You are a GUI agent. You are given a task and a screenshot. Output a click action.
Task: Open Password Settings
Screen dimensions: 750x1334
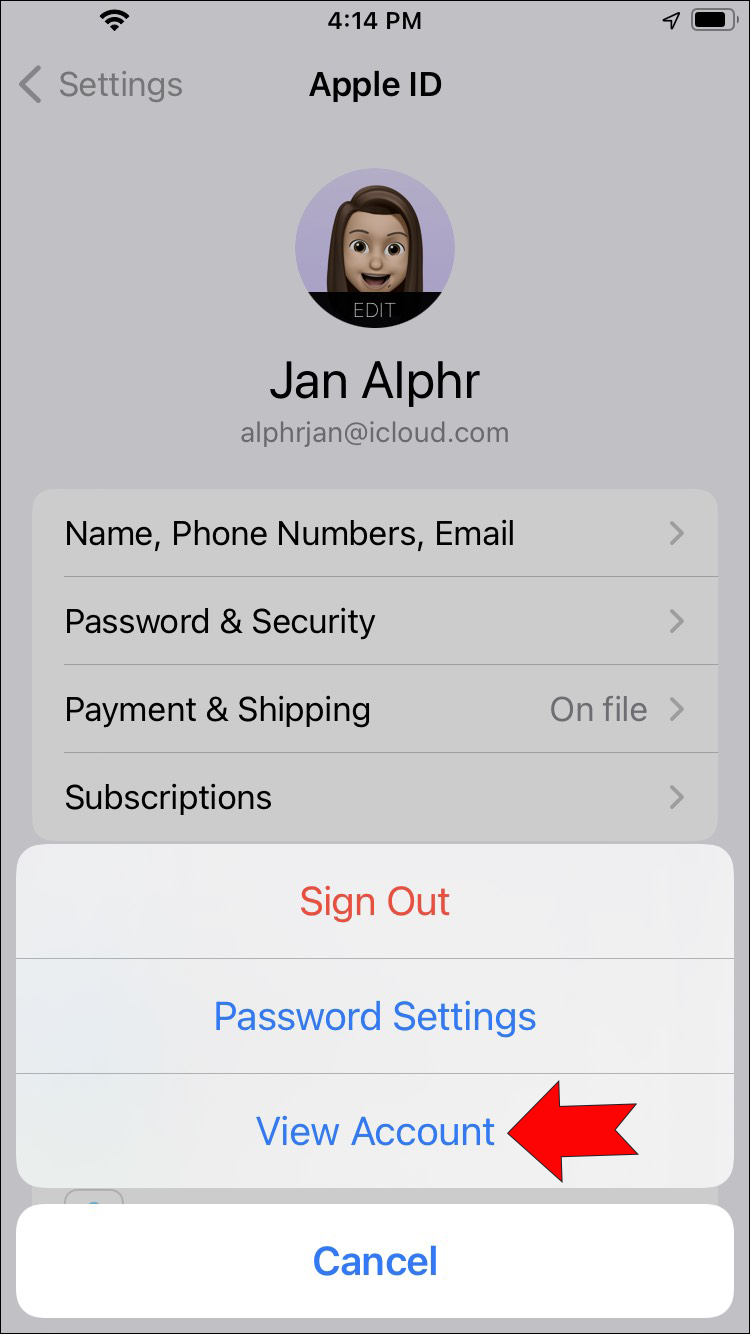coord(375,1017)
